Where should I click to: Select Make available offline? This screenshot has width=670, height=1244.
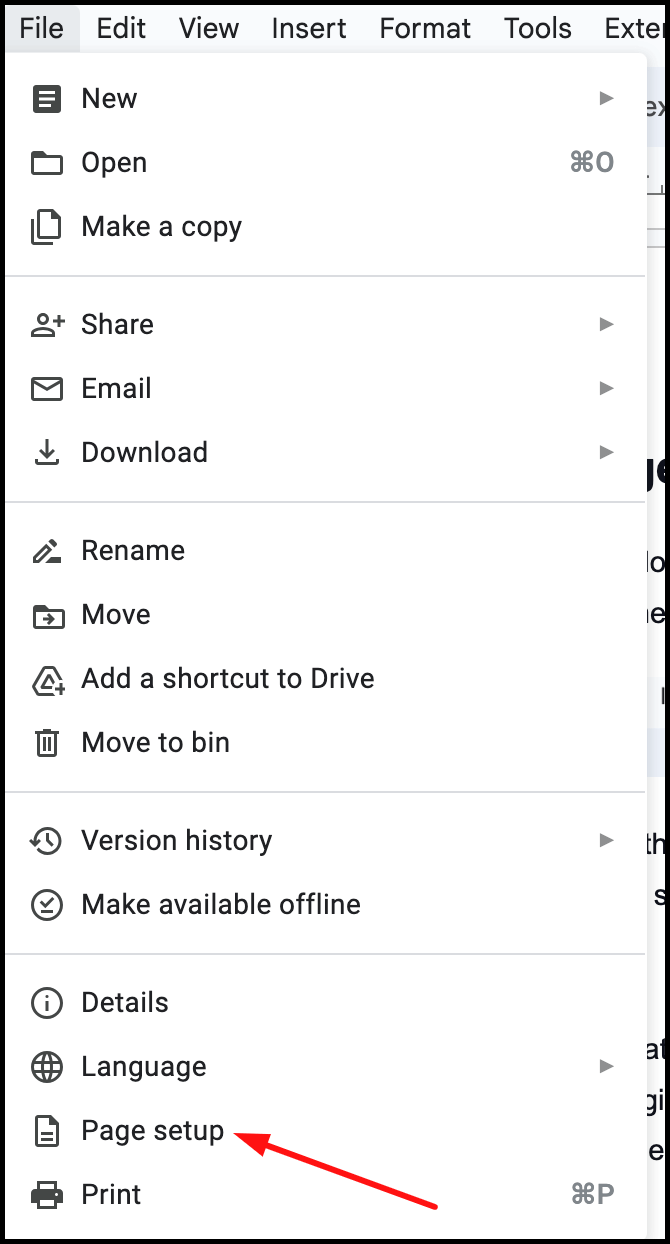coord(325,904)
